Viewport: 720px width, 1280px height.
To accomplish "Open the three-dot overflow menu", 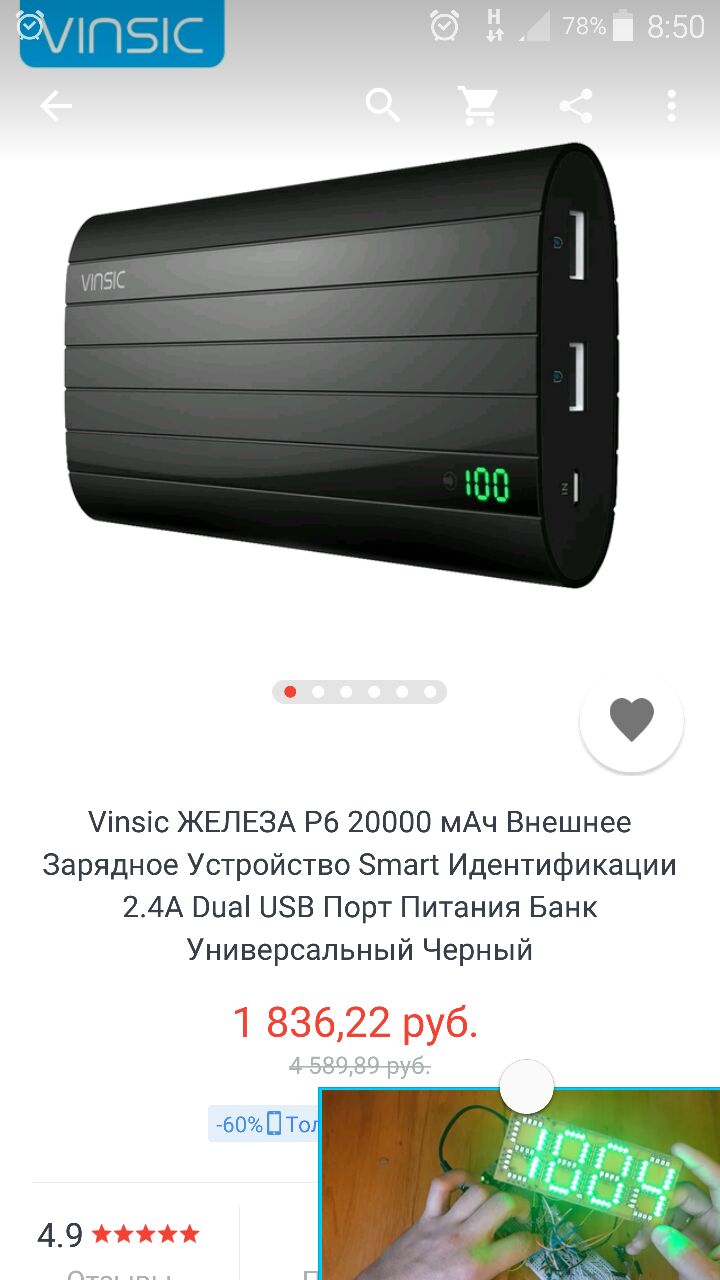I will tap(671, 106).
